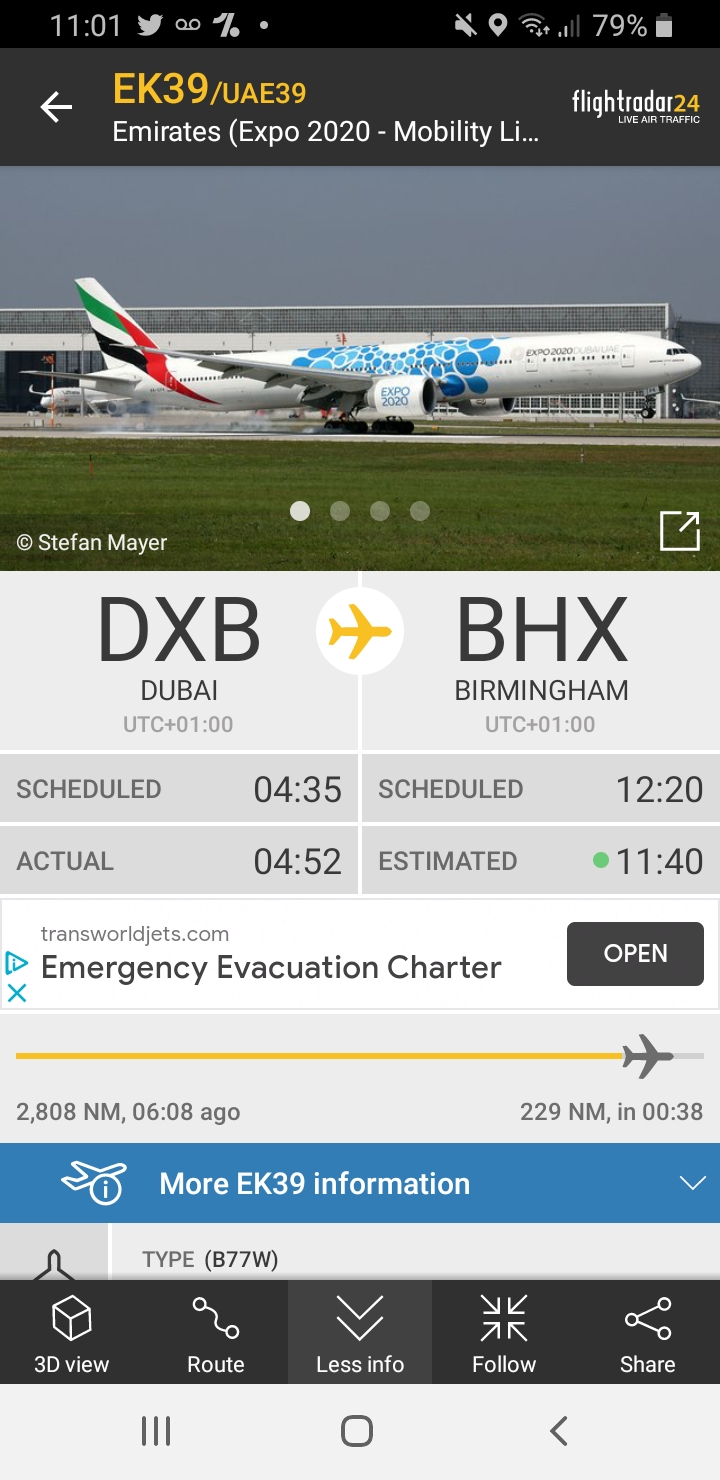This screenshot has height=1480, width=720.
Task: Open the ad info icon
Action: pos(17,963)
